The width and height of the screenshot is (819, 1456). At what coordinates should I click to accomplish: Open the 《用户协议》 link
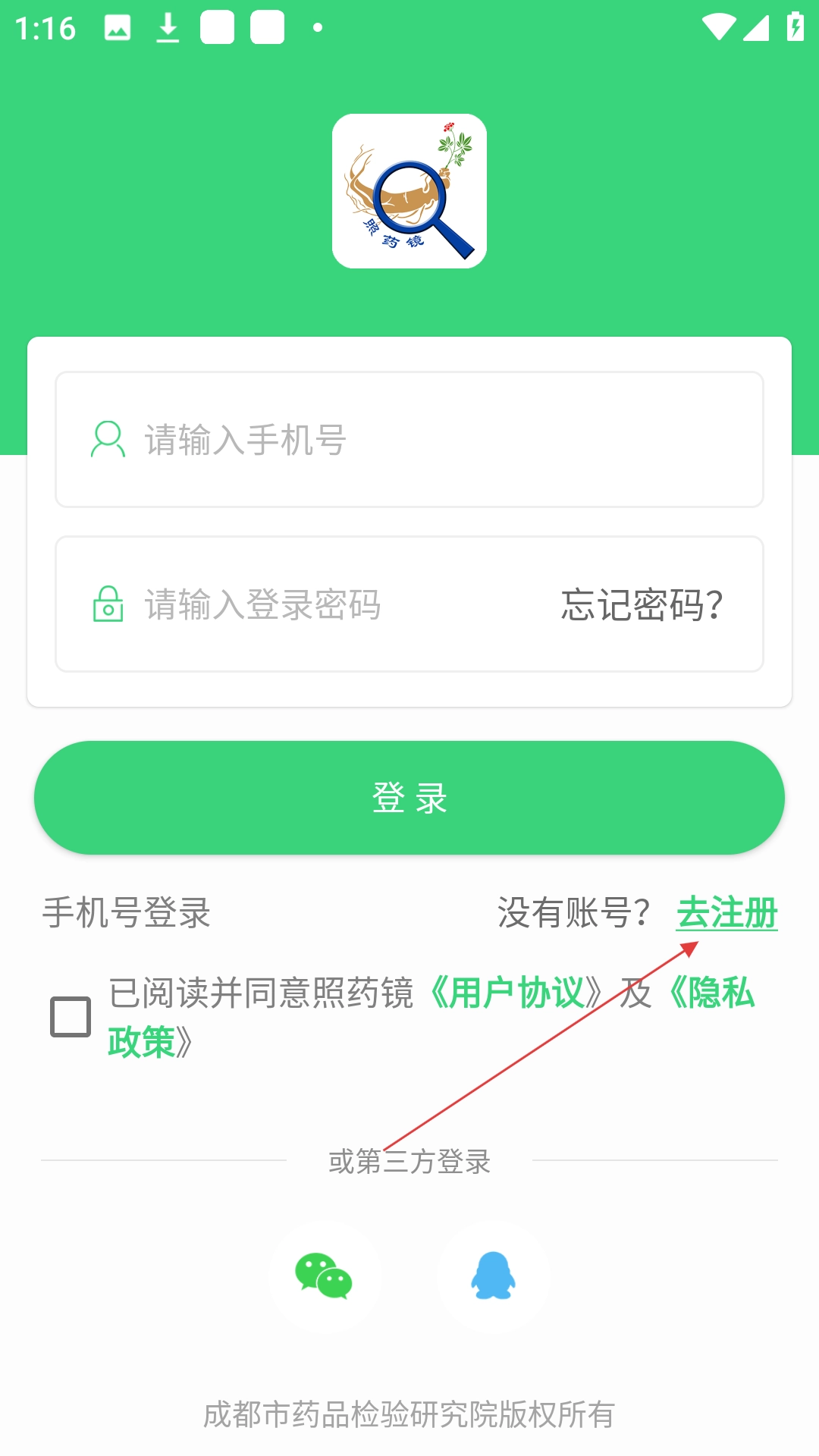[x=516, y=993]
